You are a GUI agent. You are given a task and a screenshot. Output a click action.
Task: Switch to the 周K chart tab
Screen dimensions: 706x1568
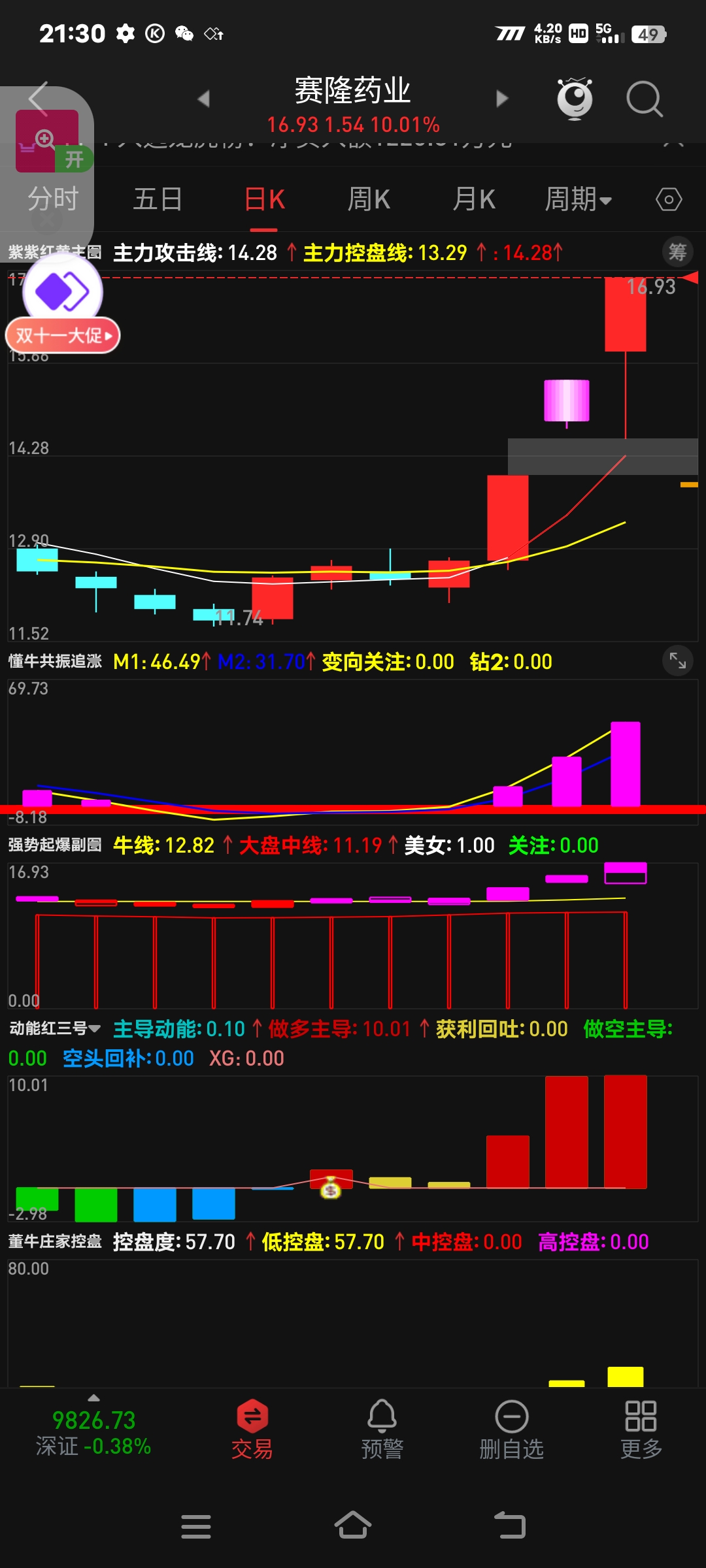pyautogui.click(x=369, y=199)
